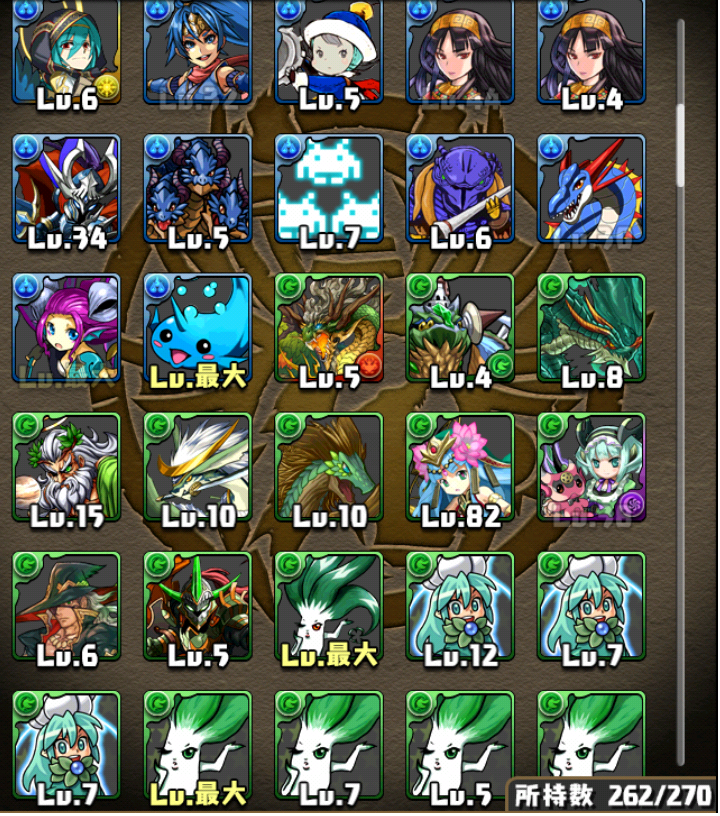Open the blue slime monster at max level
The width and height of the screenshot is (720, 816).
point(197,327)
